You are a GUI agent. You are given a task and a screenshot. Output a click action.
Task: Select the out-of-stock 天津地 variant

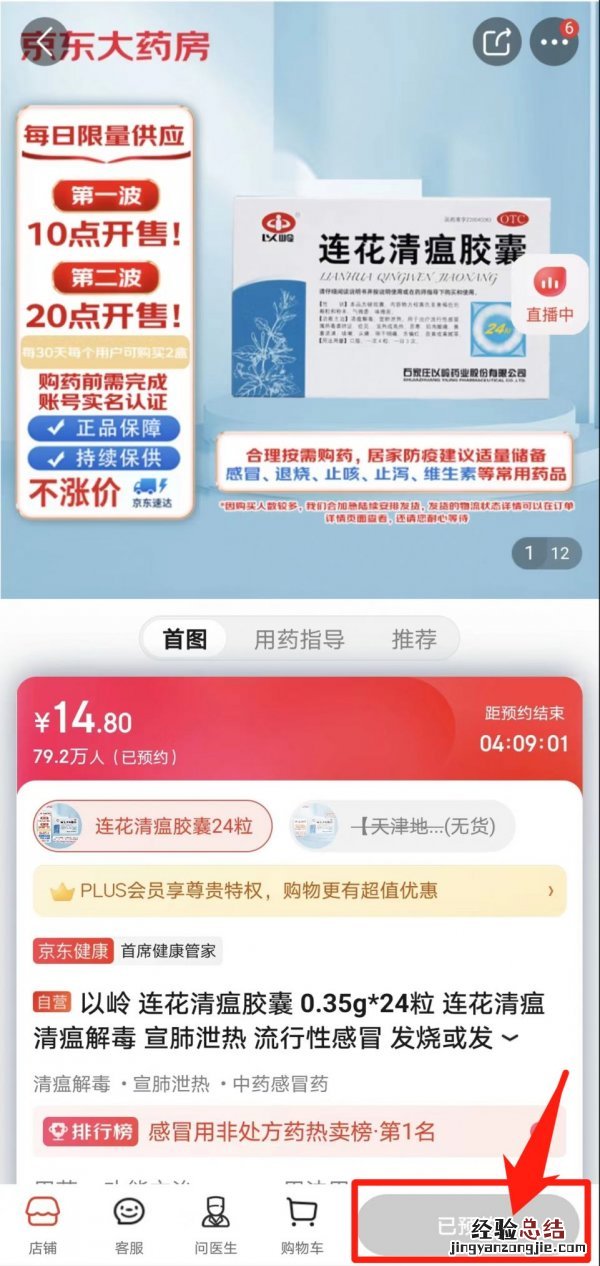[401, 826]
